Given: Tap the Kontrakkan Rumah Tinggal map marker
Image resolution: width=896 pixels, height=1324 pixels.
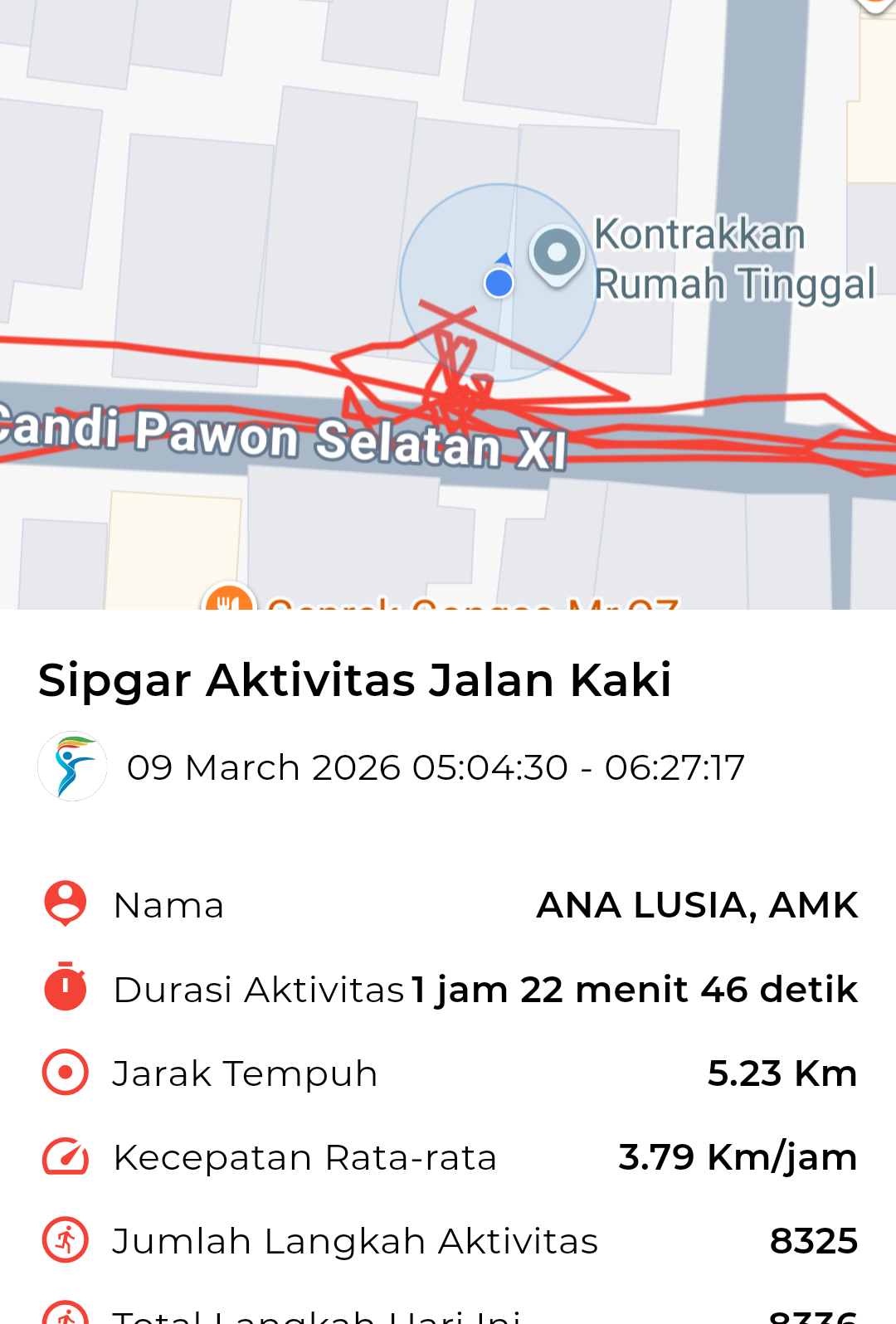Looking at the screenshot, I should (557, 253).
